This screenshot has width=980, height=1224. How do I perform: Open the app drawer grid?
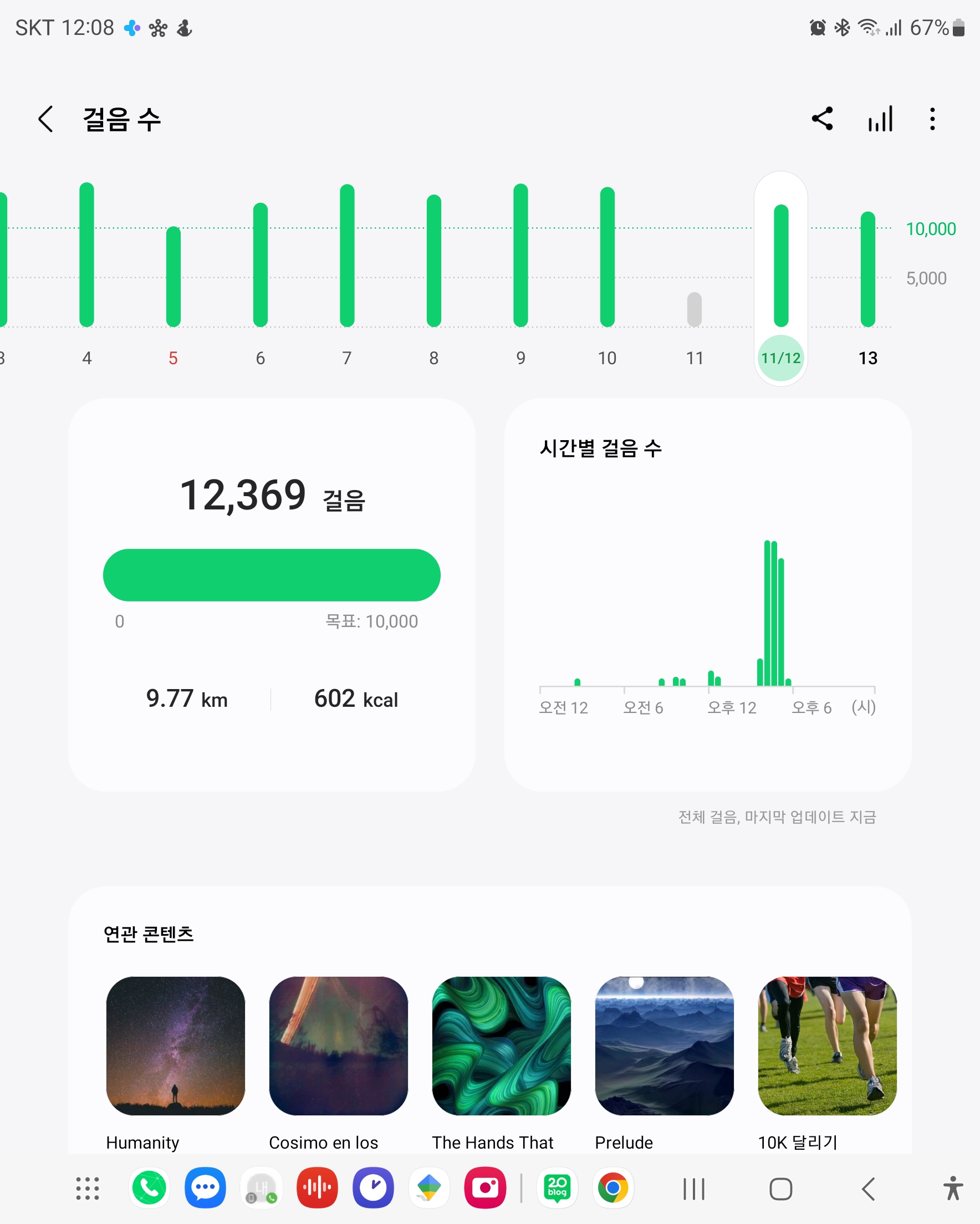pyautogui.click(x=88, y=1188)
